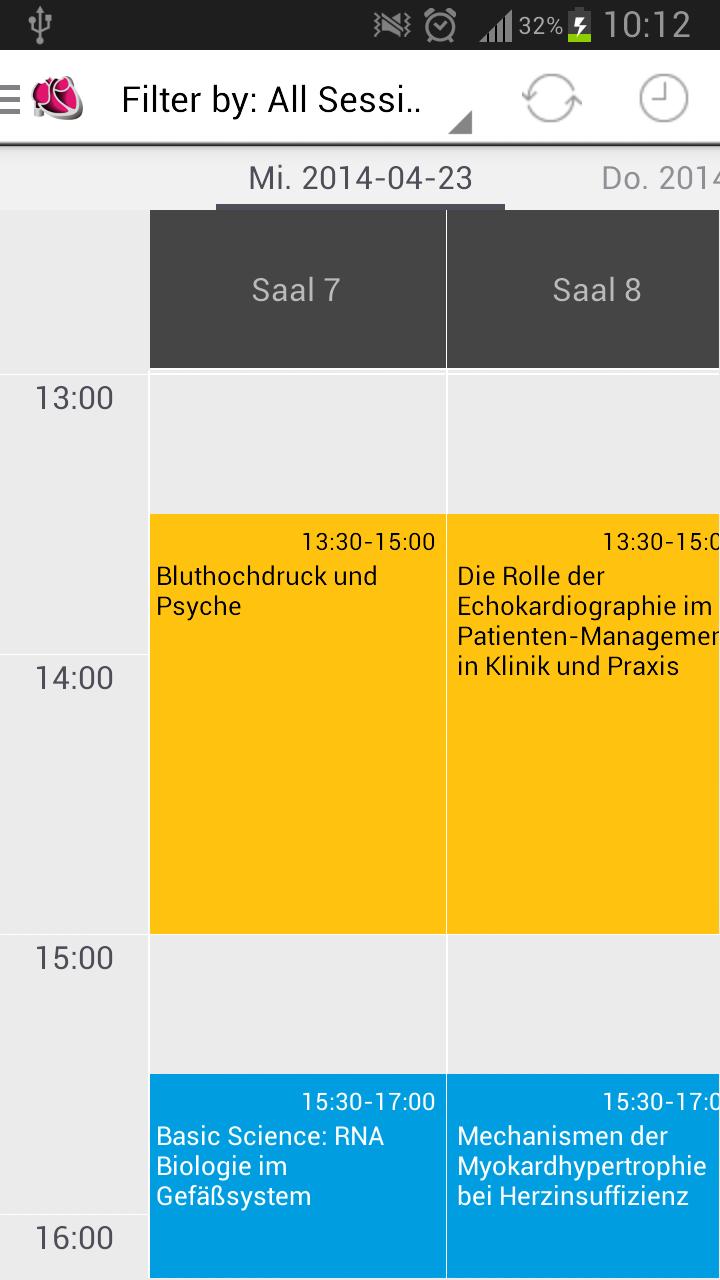Refresh the session schedule

(551, 99)
